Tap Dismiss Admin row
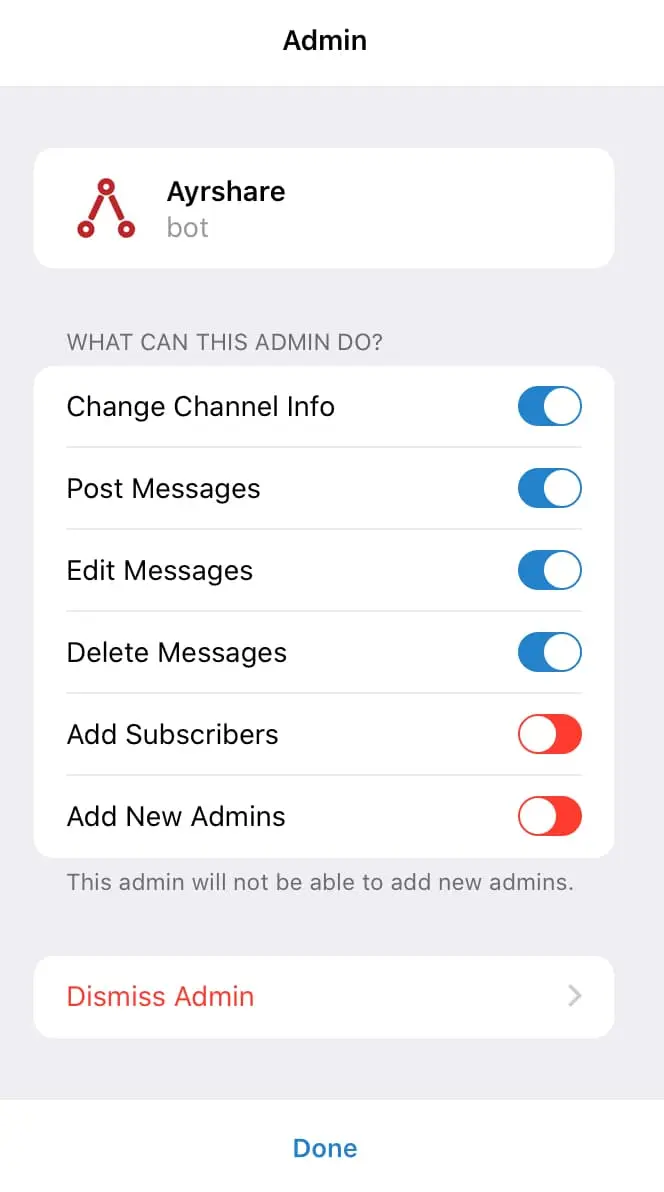This screenshot has width=664, height=1192. click(323, 997)
